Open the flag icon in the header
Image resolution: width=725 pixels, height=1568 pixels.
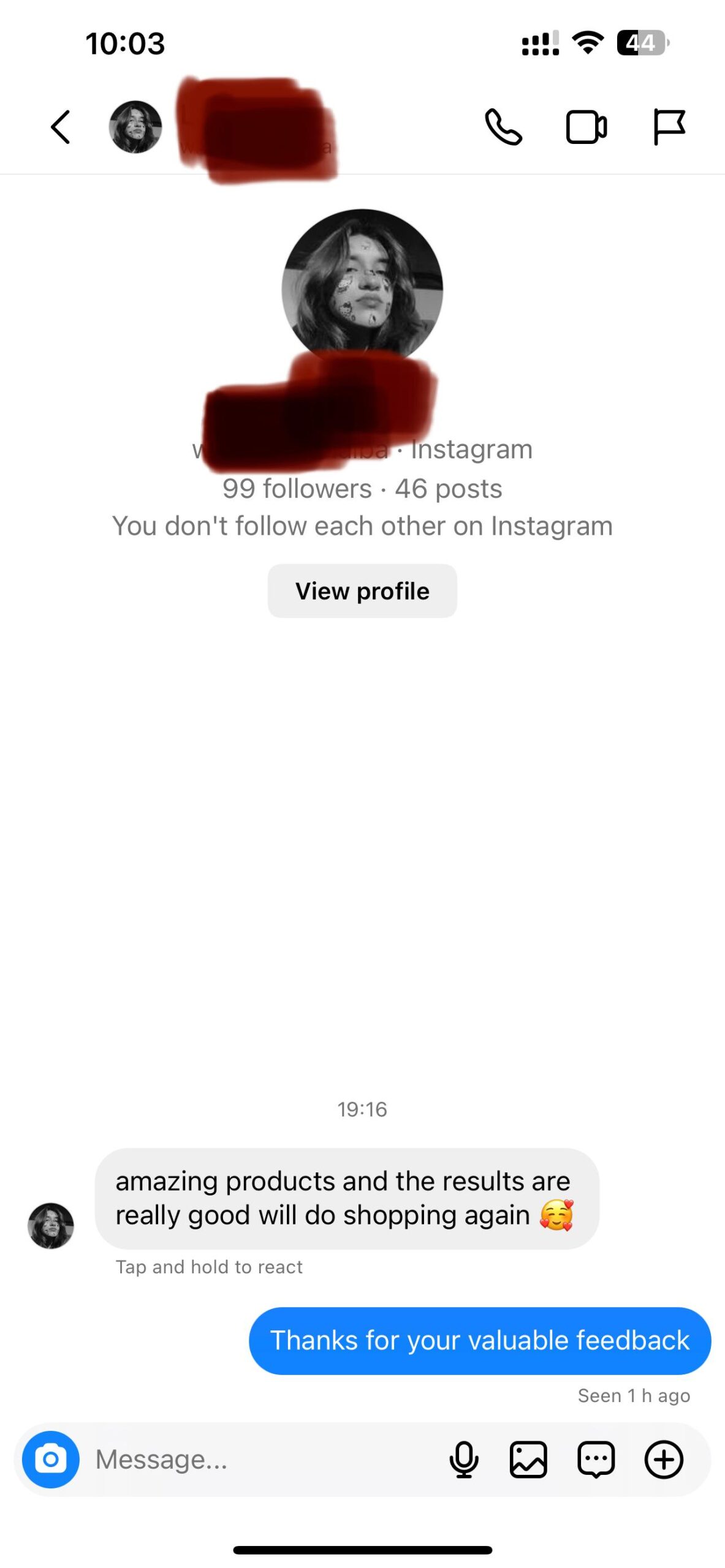669,127
